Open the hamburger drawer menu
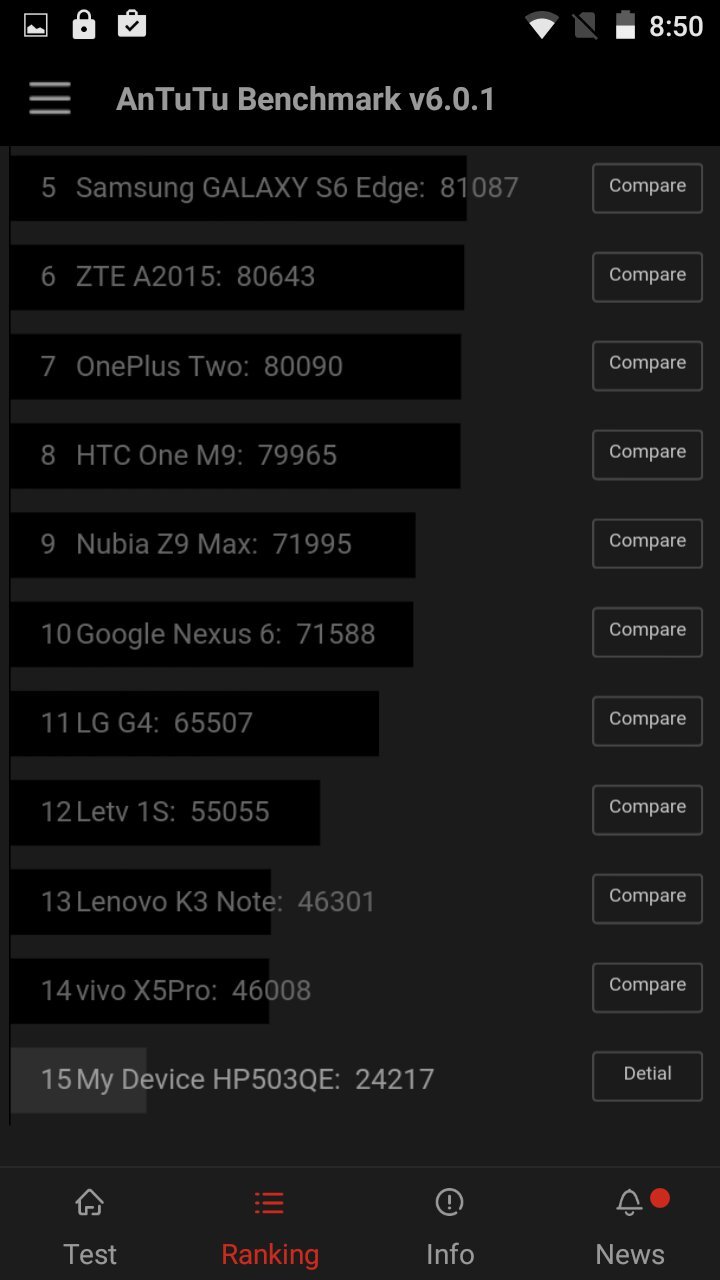 point(50,99)
